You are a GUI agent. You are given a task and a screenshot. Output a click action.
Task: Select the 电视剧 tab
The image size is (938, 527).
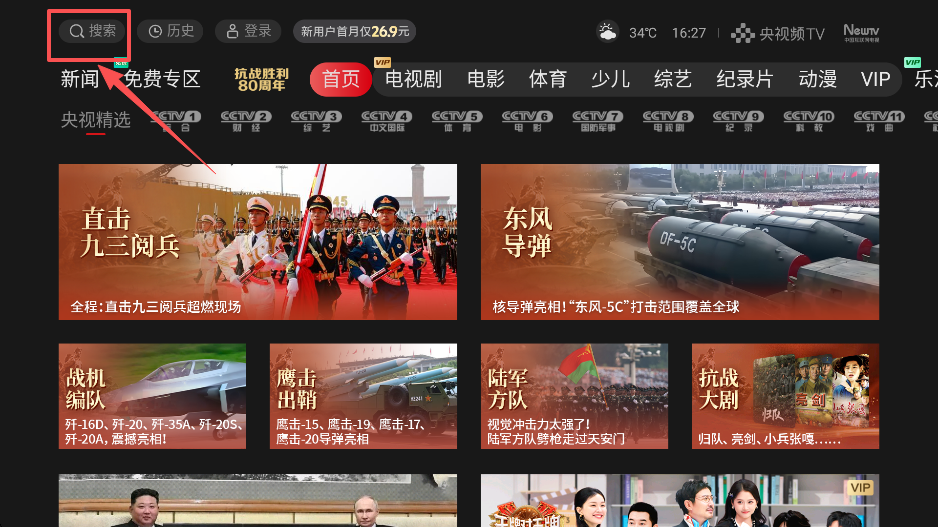click(413, 80)
